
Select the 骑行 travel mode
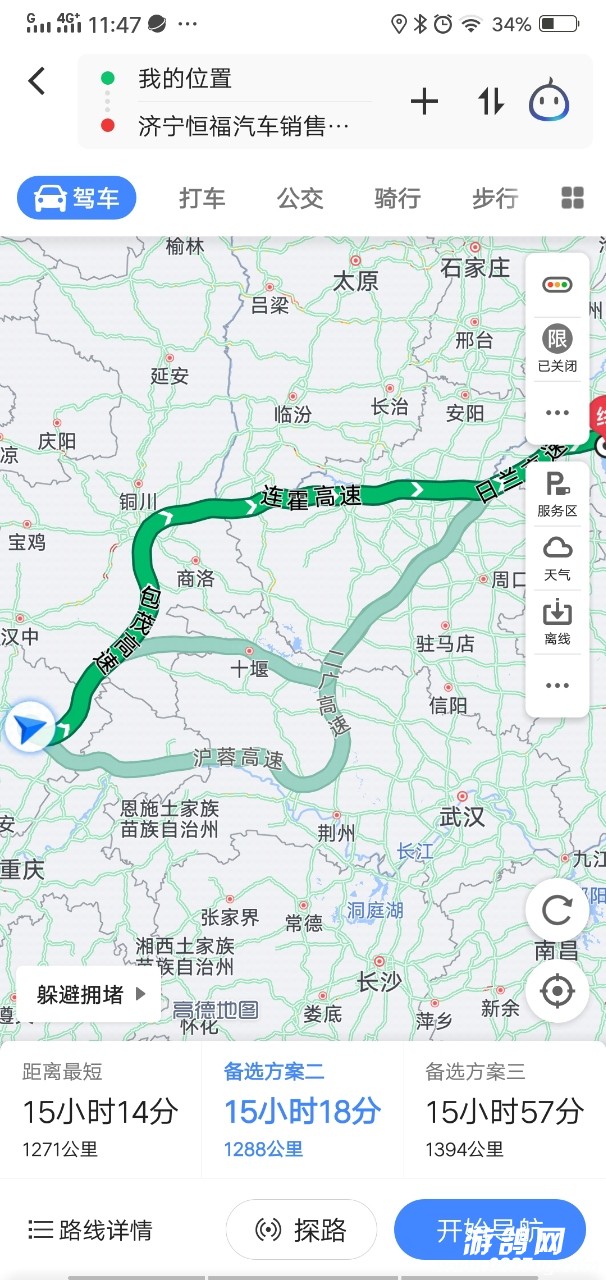coord(397,198)
